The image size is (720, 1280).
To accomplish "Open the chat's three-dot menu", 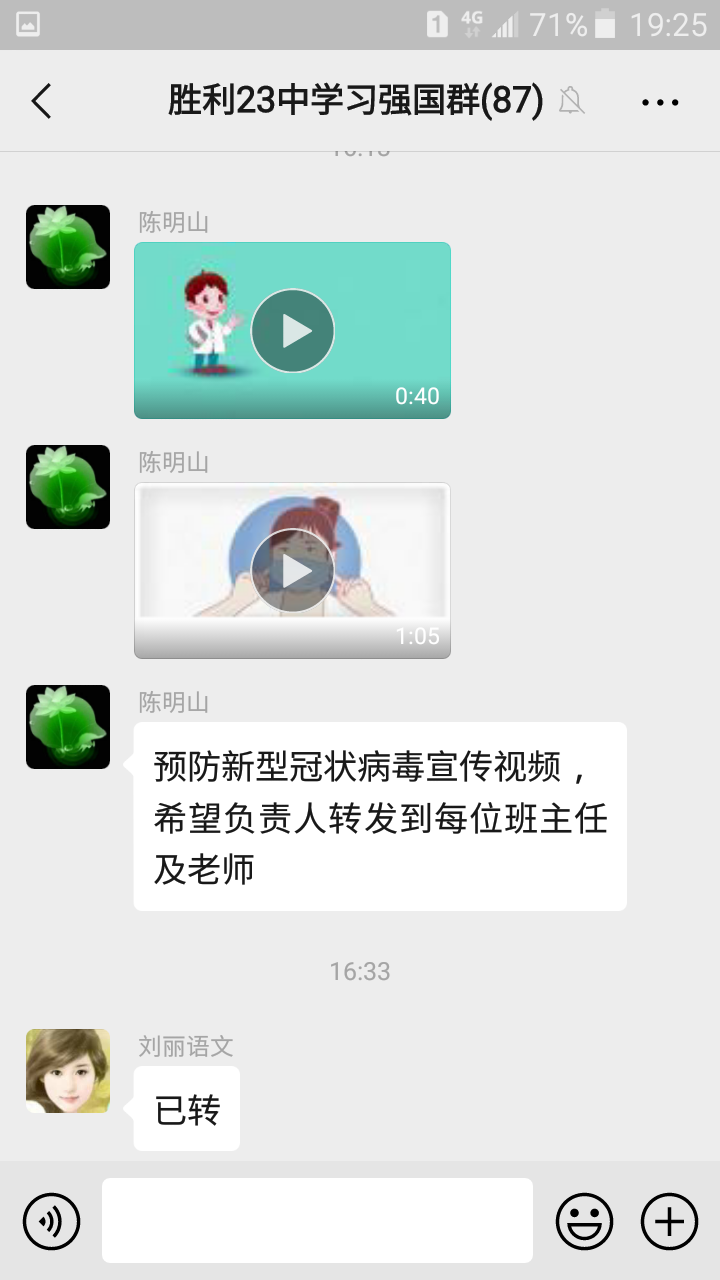I will tap(660, 102).
